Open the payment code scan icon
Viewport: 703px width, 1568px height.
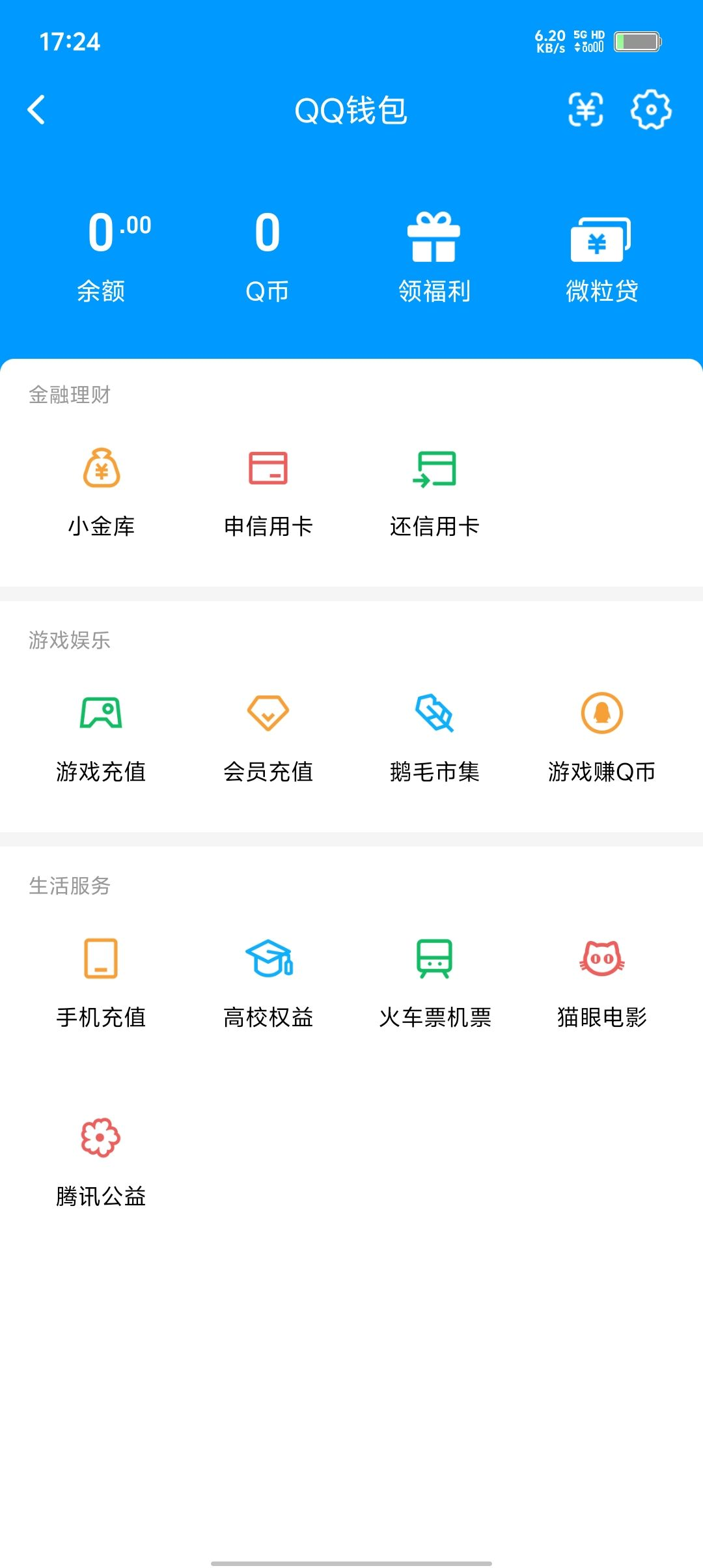pyautogui.click(x=586, y=109)
